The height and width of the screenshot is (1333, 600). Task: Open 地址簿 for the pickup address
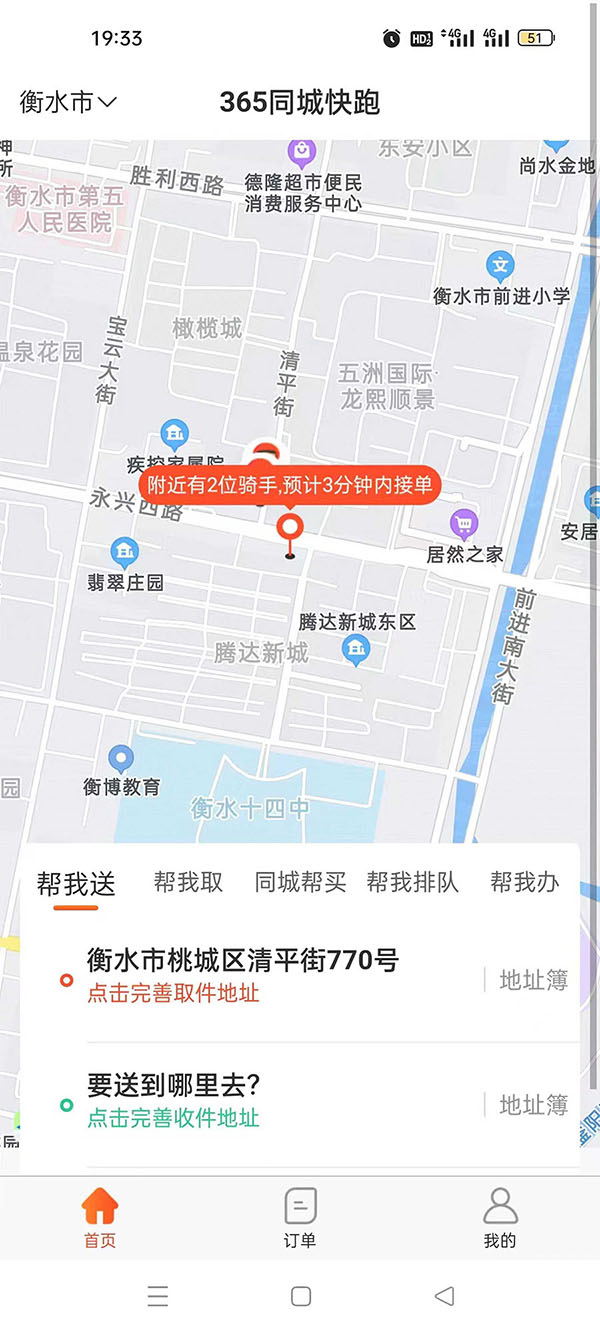click(x=533, y=981)
